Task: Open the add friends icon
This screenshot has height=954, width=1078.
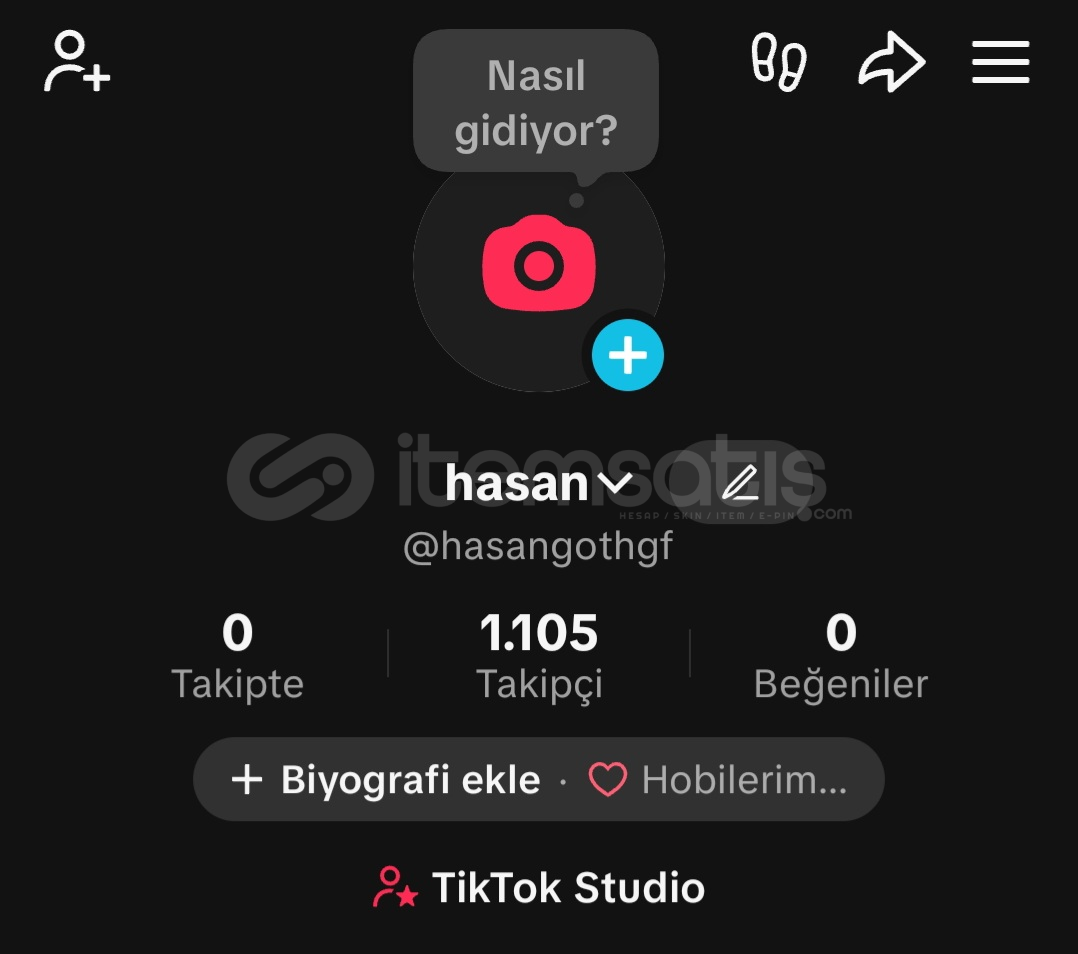Action: click(x=77, y=62)
